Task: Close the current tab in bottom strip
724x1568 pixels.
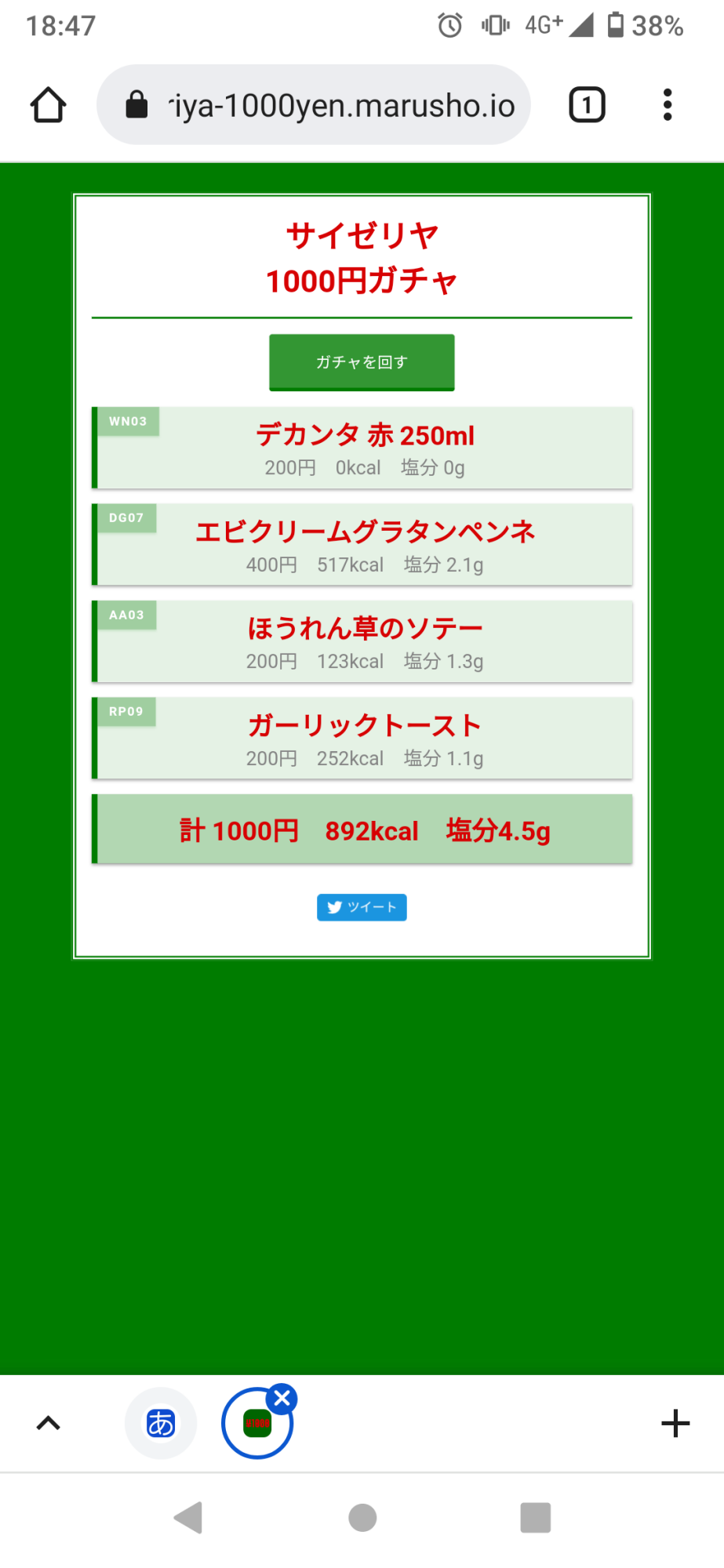Action: click(x=282, y=1398)
